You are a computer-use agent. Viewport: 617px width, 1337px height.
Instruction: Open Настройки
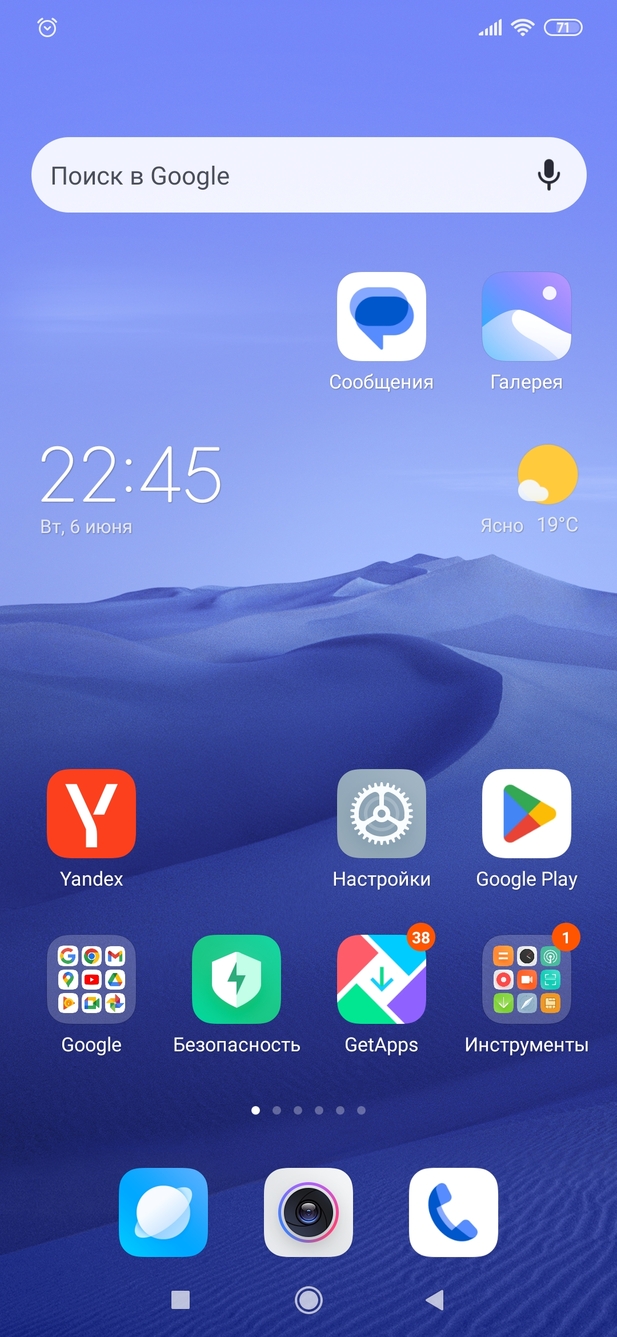click(381, 813)
